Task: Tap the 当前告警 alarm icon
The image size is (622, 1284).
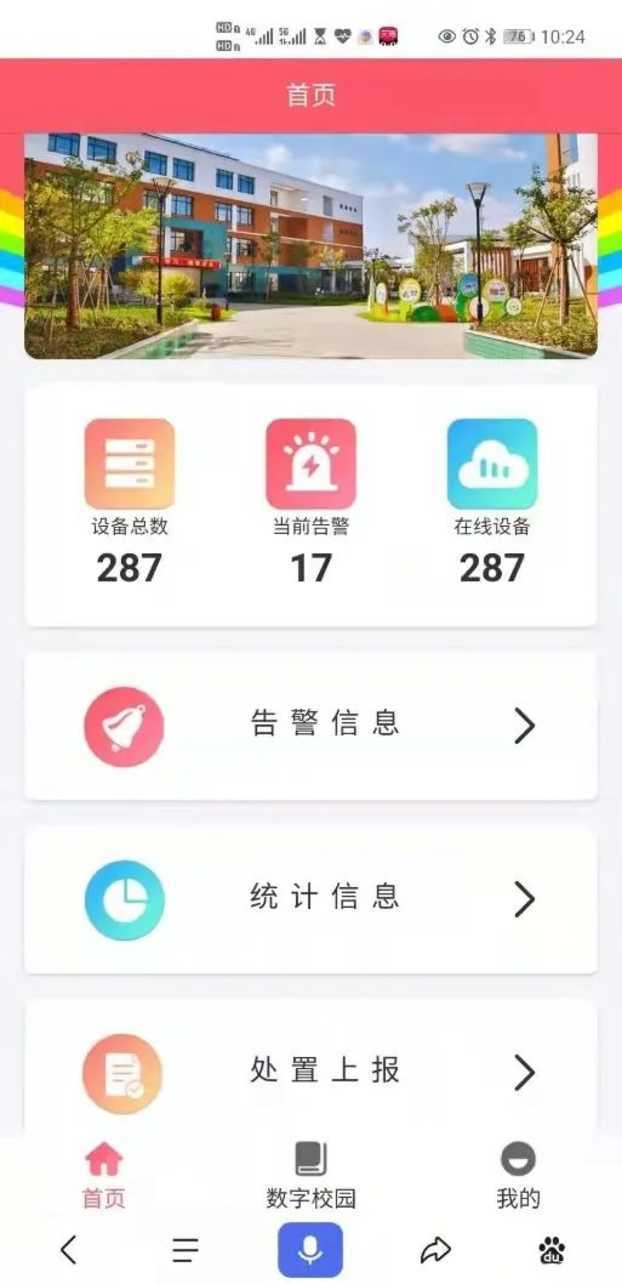Action: (311, 464)
